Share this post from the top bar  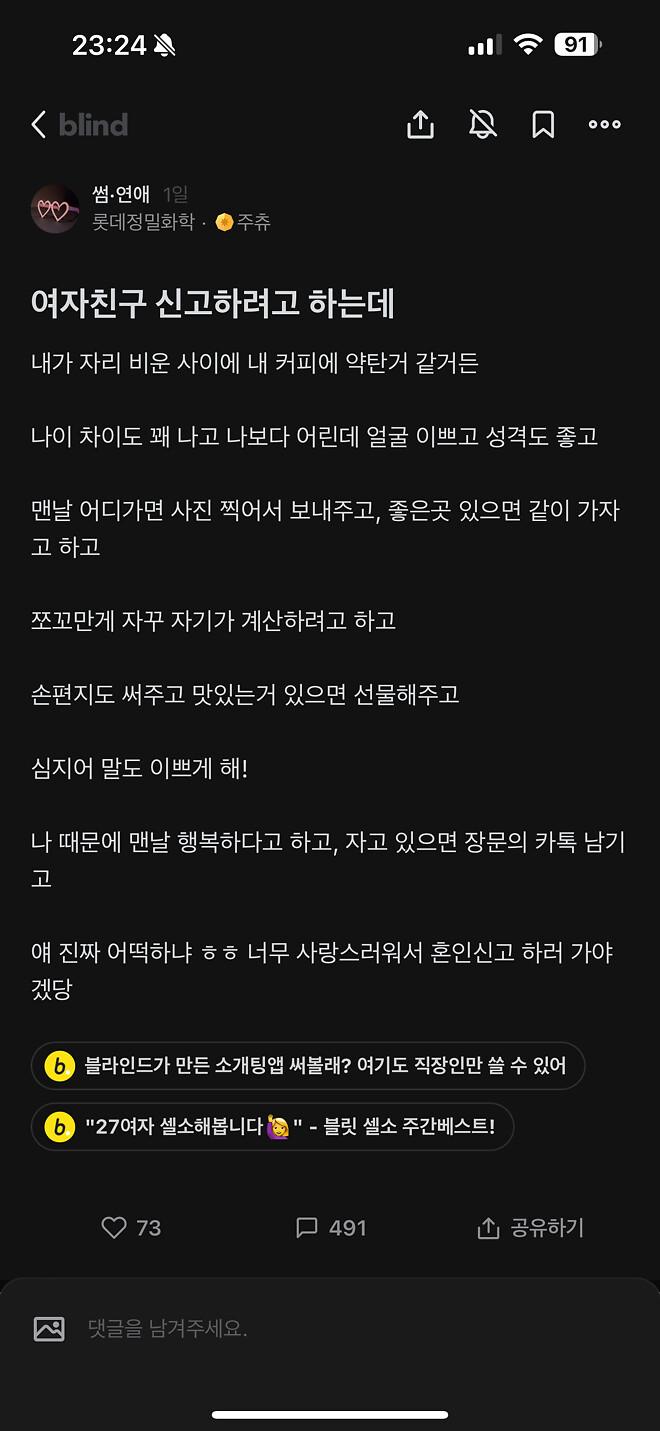[x=421, y=125]
